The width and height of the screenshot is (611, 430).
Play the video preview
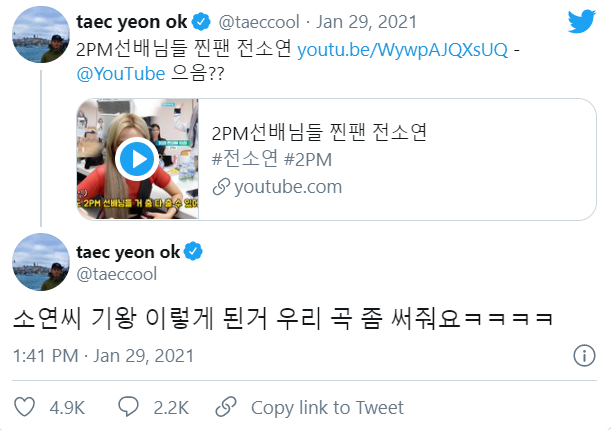click(136, 158)
